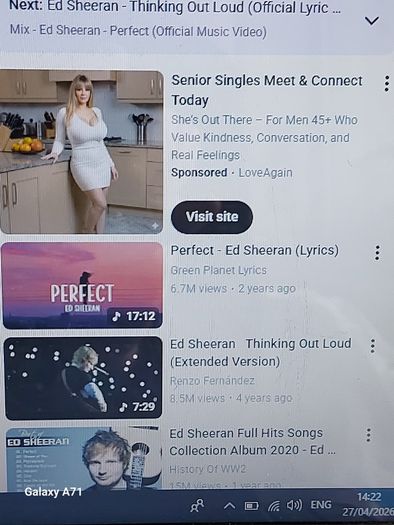Open options for Senior Singles ad
Viewport: 394px width, 525px height.
click(x=386, y=83)
